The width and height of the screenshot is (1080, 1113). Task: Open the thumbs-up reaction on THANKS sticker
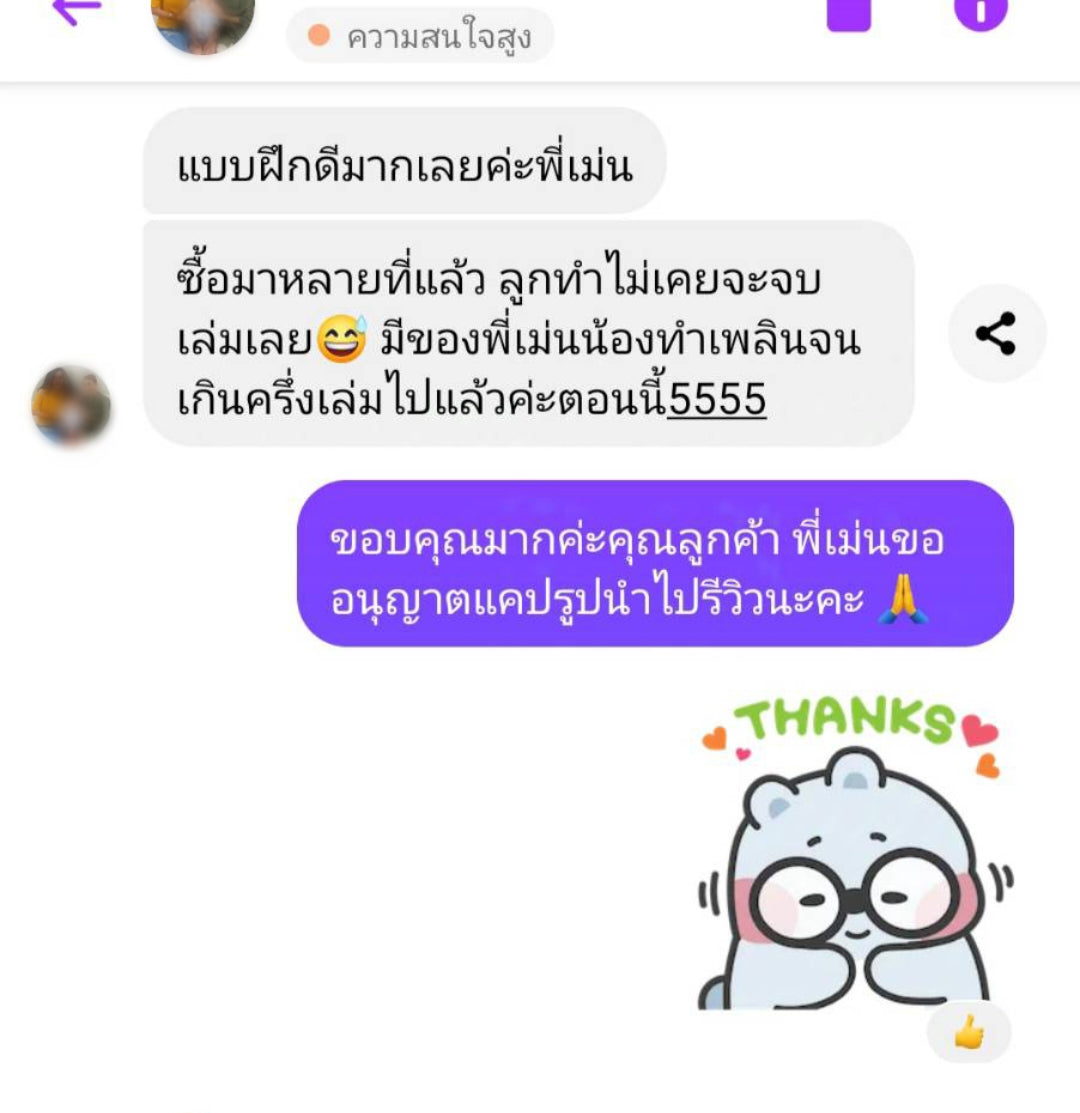pos(968,1033)
